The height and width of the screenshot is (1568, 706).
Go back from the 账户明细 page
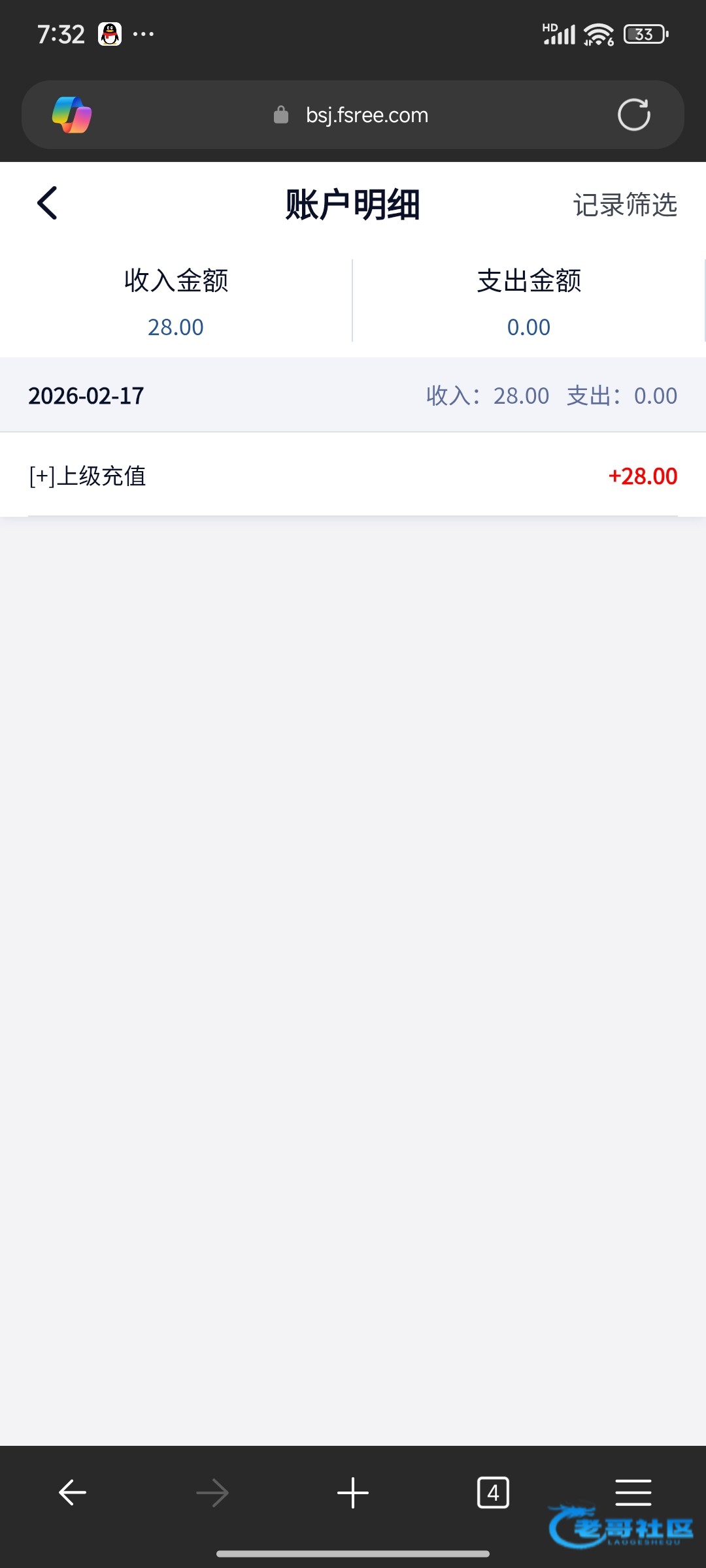[48, 203]
